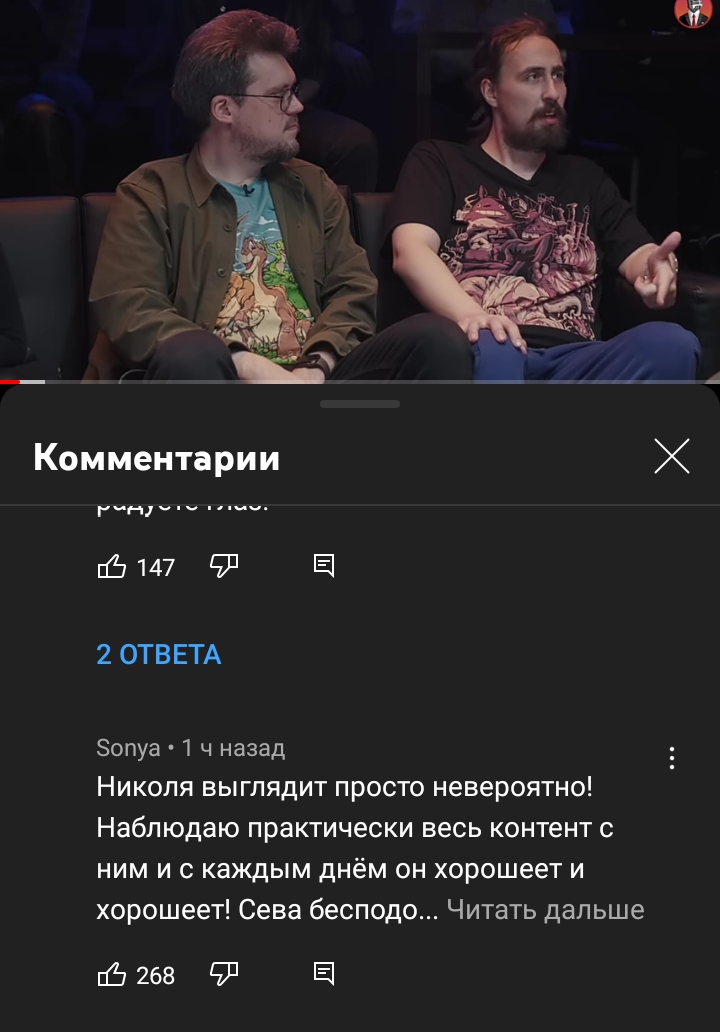
Task: Like the comment with 147 likes
Action: pyautogui.click(x=112, y=567)
